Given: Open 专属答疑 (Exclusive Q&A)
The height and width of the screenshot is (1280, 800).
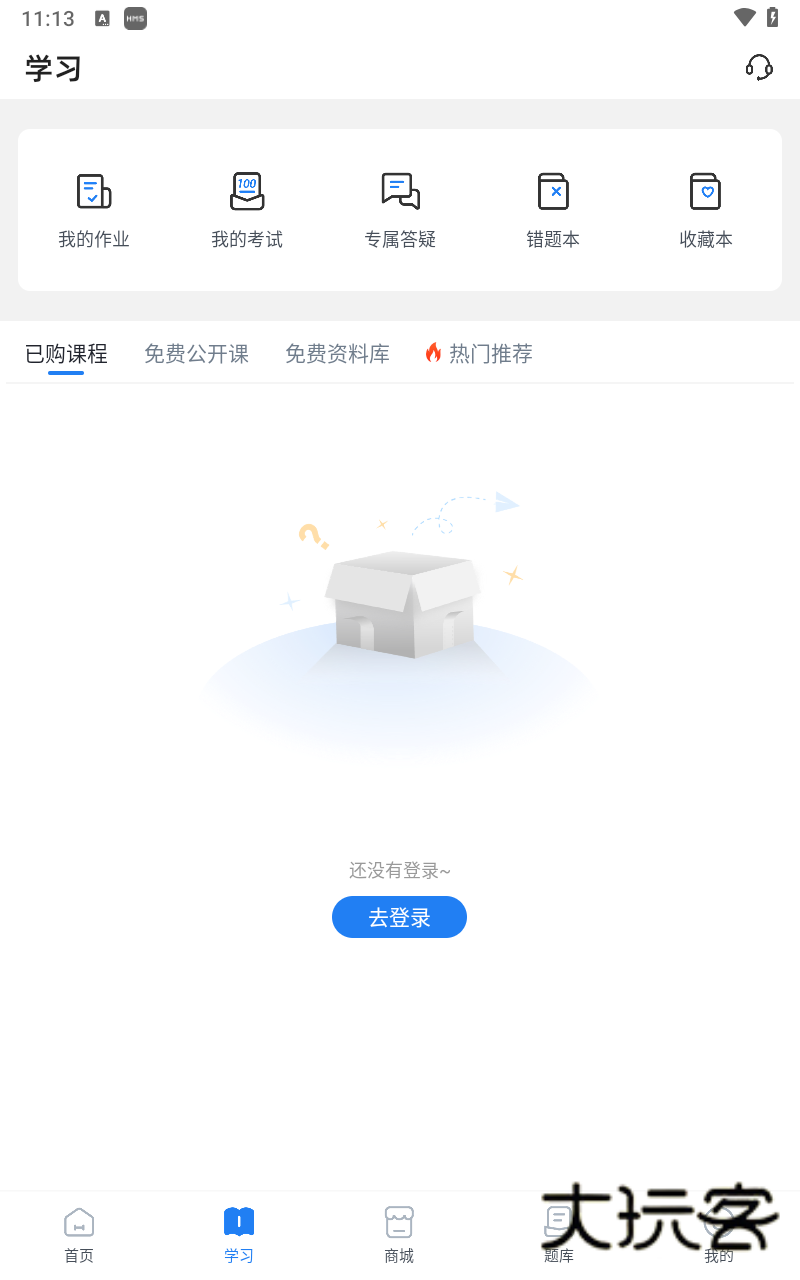Looking at the screenshot, I should click(x=399, y=207).
